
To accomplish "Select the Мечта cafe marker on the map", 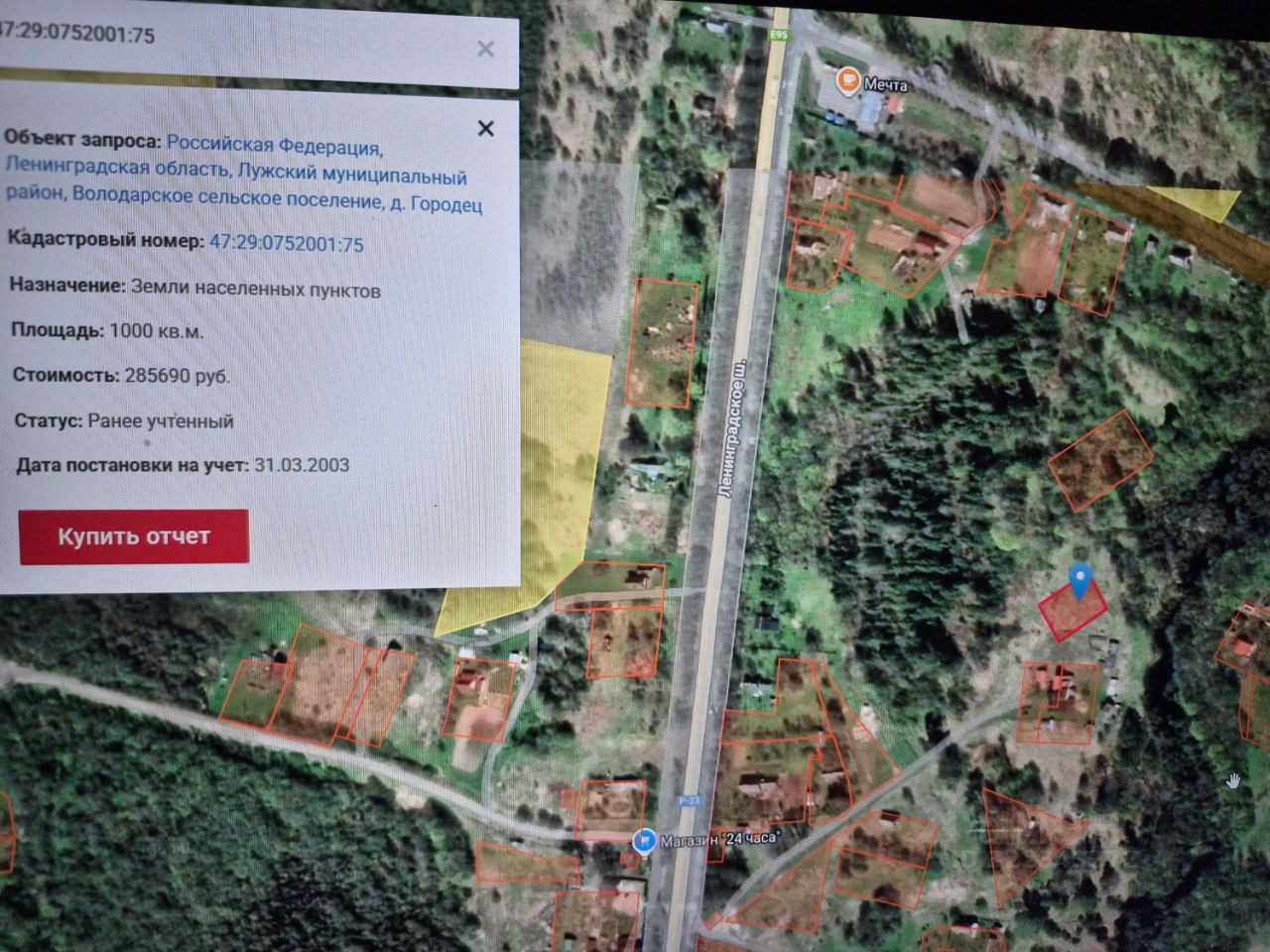I will tap(848, 81).
